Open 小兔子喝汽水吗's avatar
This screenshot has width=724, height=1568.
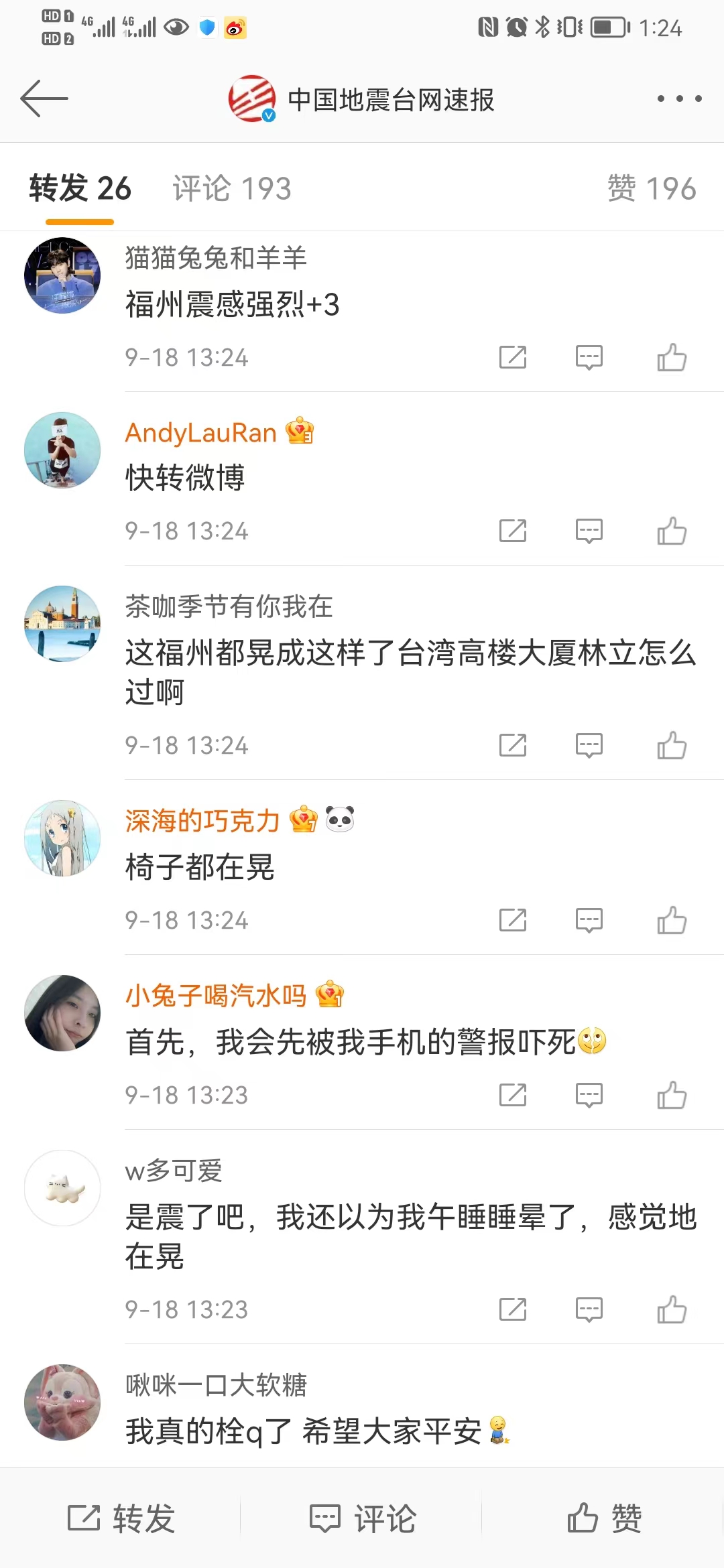pos(62,1012)
